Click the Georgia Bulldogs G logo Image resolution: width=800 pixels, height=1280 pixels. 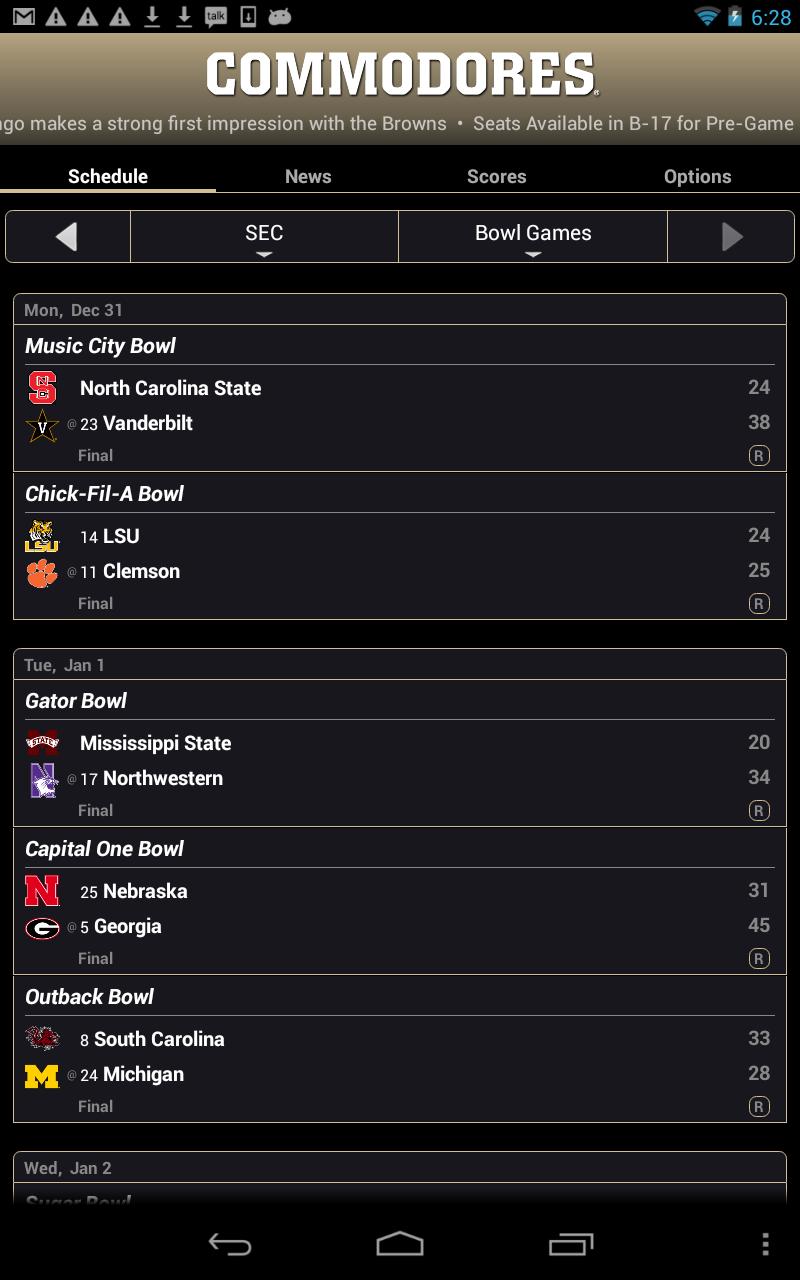(x=42, y=926)
